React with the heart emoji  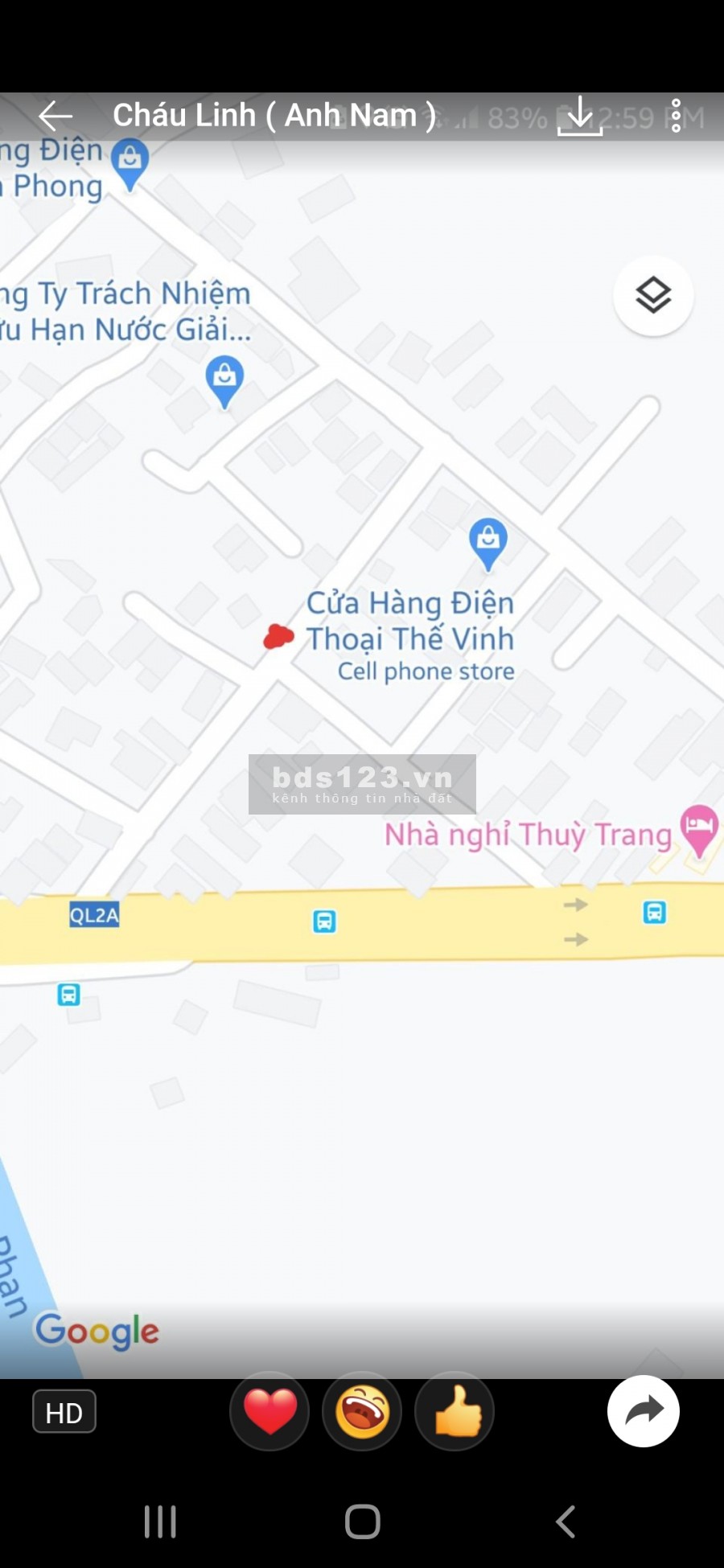click(x=269, y=1411)
